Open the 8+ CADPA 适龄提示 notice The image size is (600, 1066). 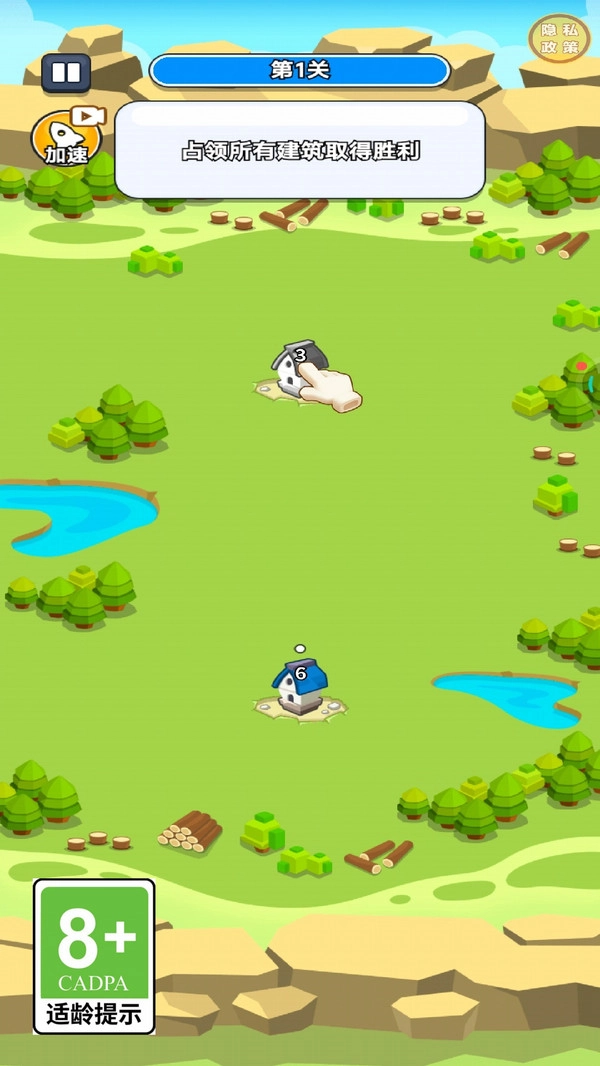click(94, 957)
